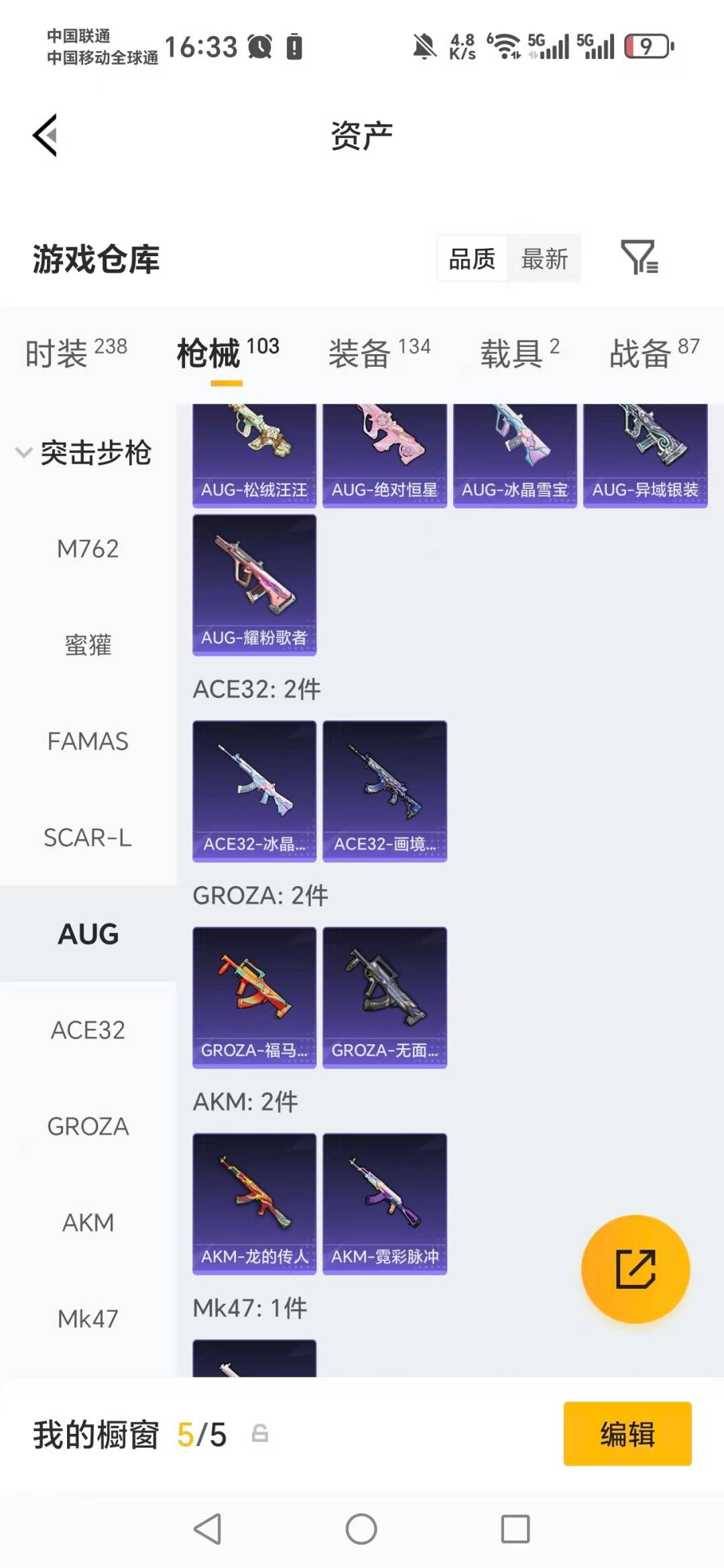Switch sorting to 最新
Image resolution: width=724 pixels, height=1568 pixels.
pyautogui.click(x=545, y=258)
